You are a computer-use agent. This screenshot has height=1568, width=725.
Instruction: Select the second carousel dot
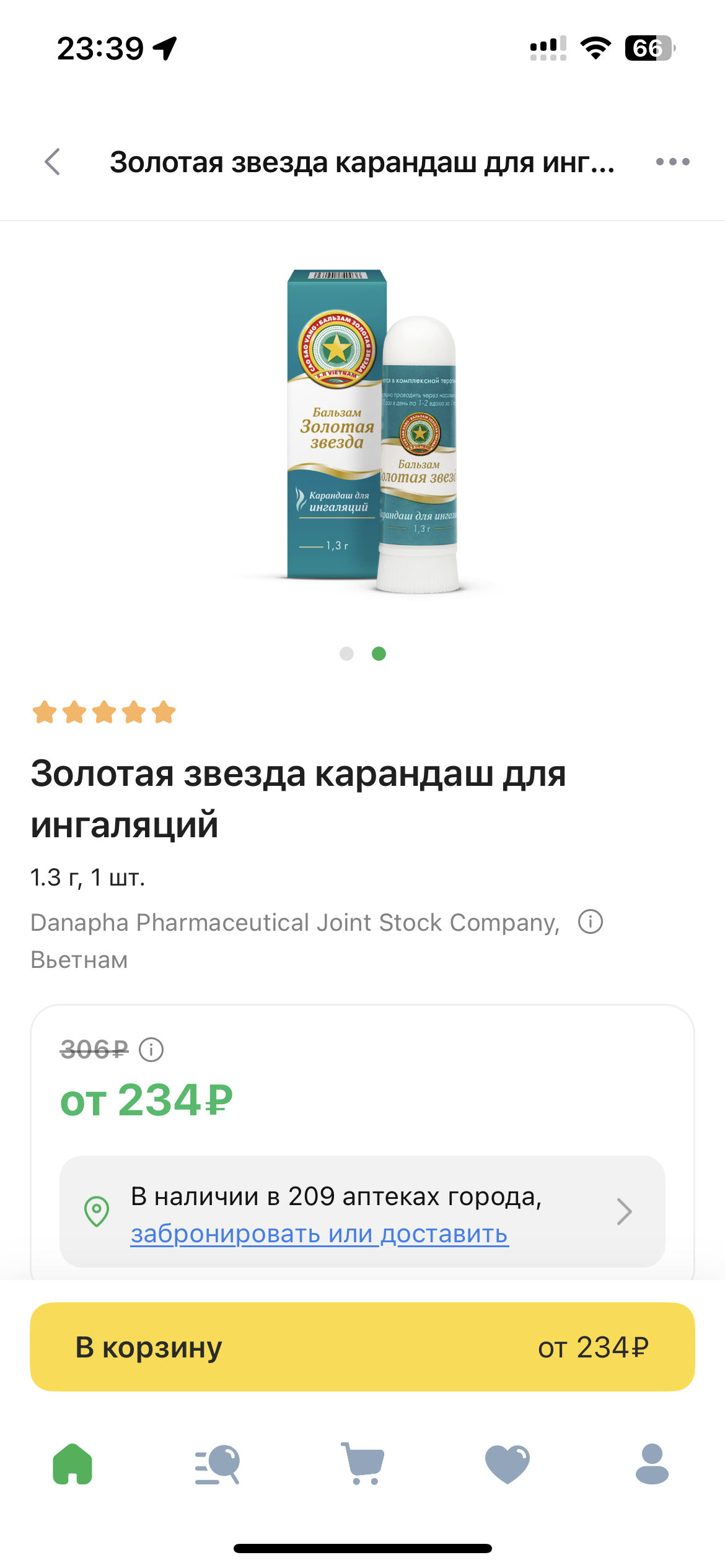(x=379, y=654)
